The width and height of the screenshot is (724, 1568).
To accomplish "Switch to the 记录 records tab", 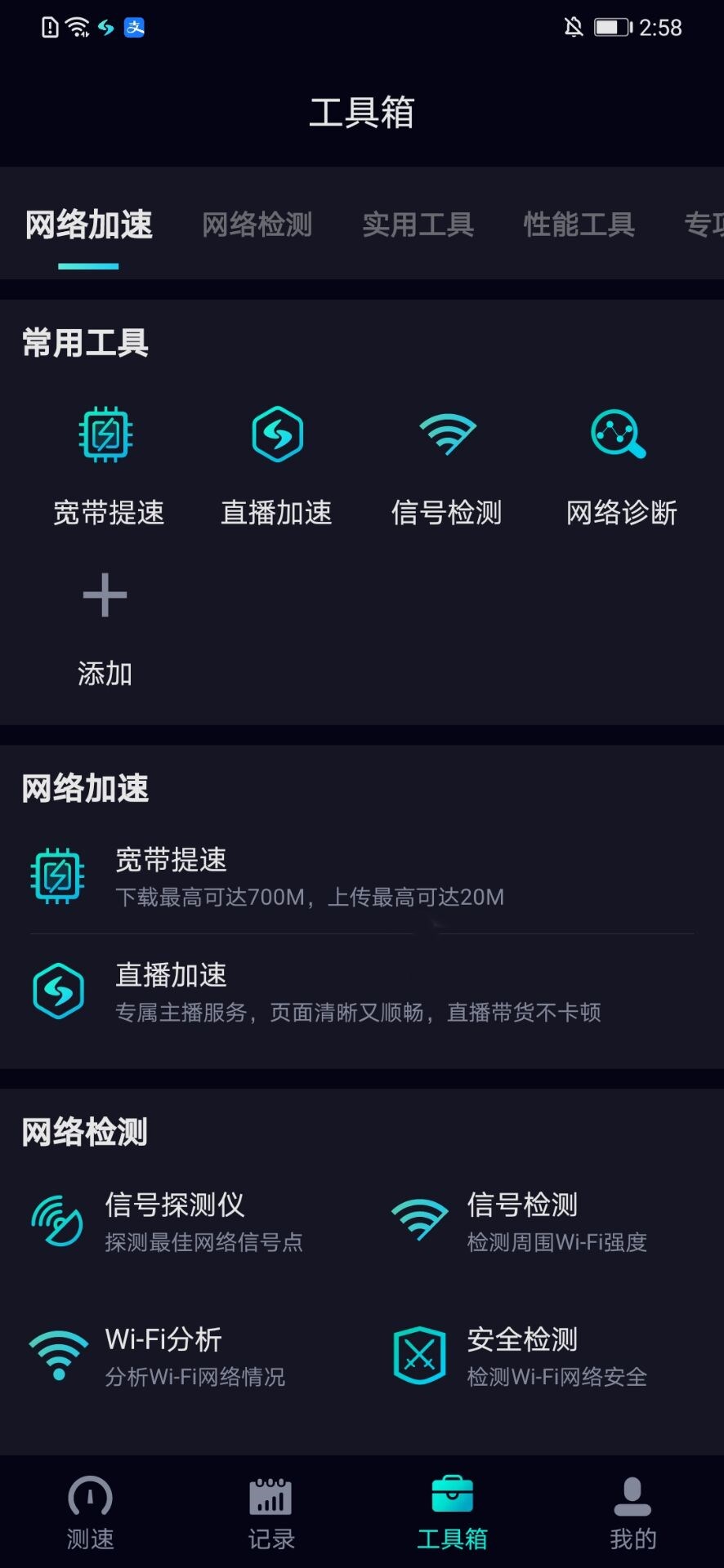I will point(270,1515).
